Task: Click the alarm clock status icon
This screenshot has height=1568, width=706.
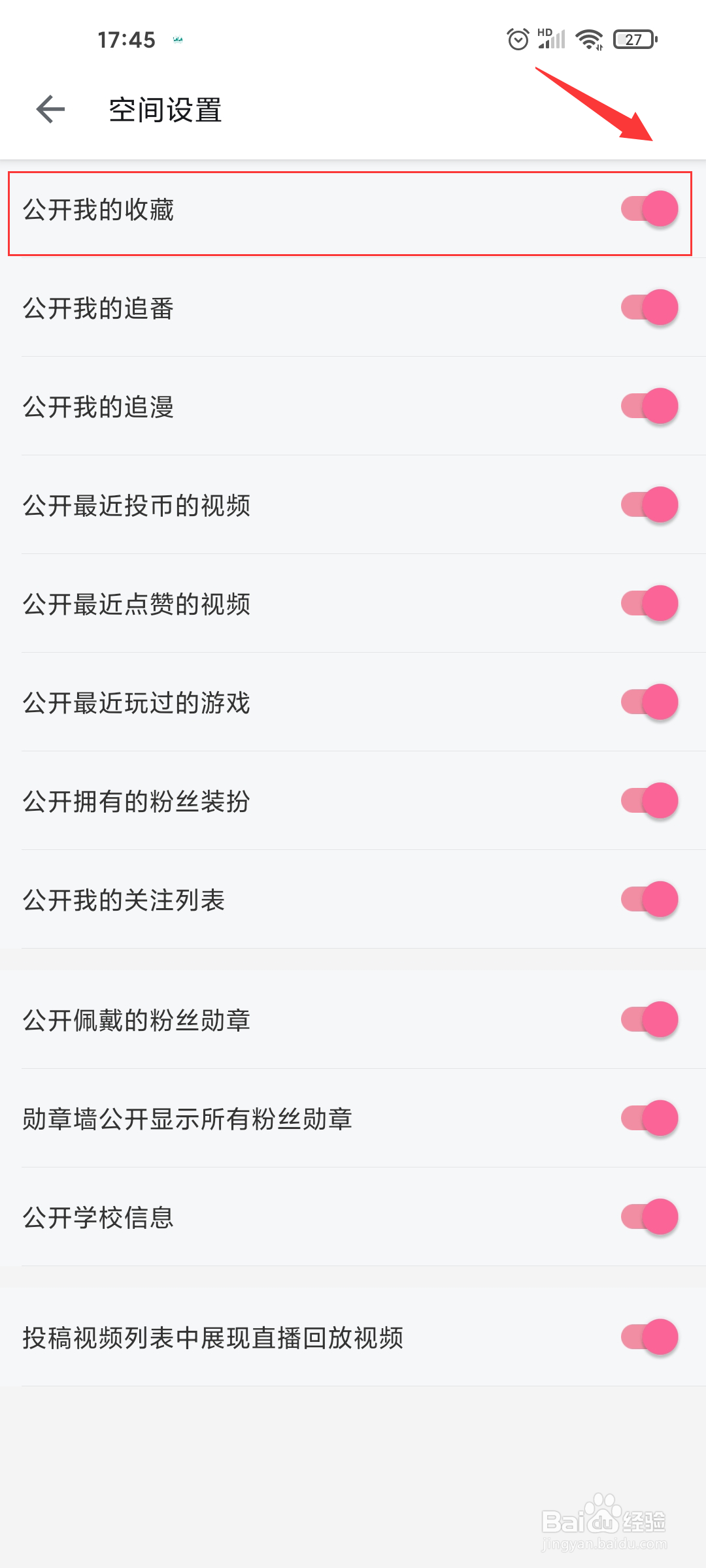Action: [516, 39]
